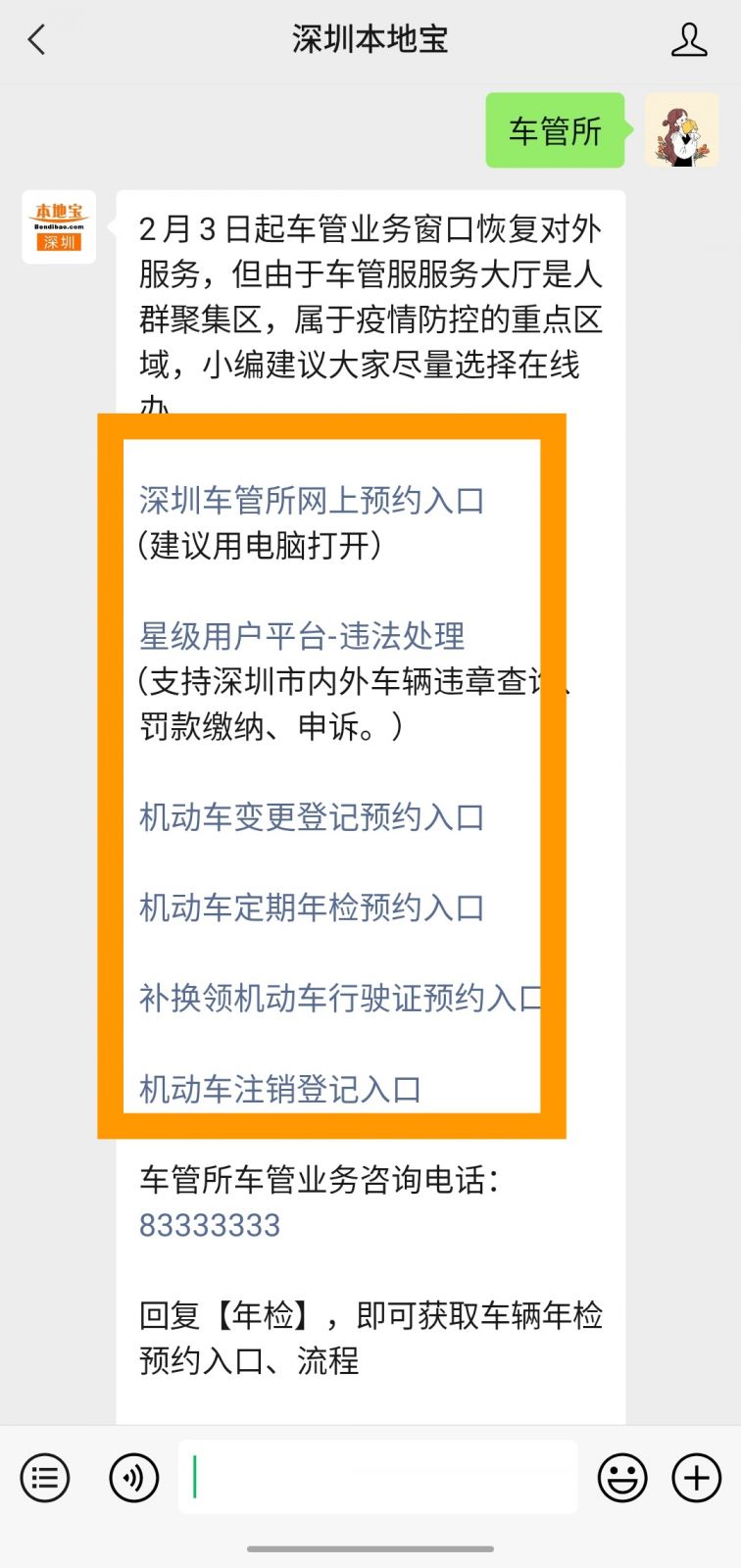
Task: Tap your own avatar beside 车管所
Action: click(x=681, y=130)
